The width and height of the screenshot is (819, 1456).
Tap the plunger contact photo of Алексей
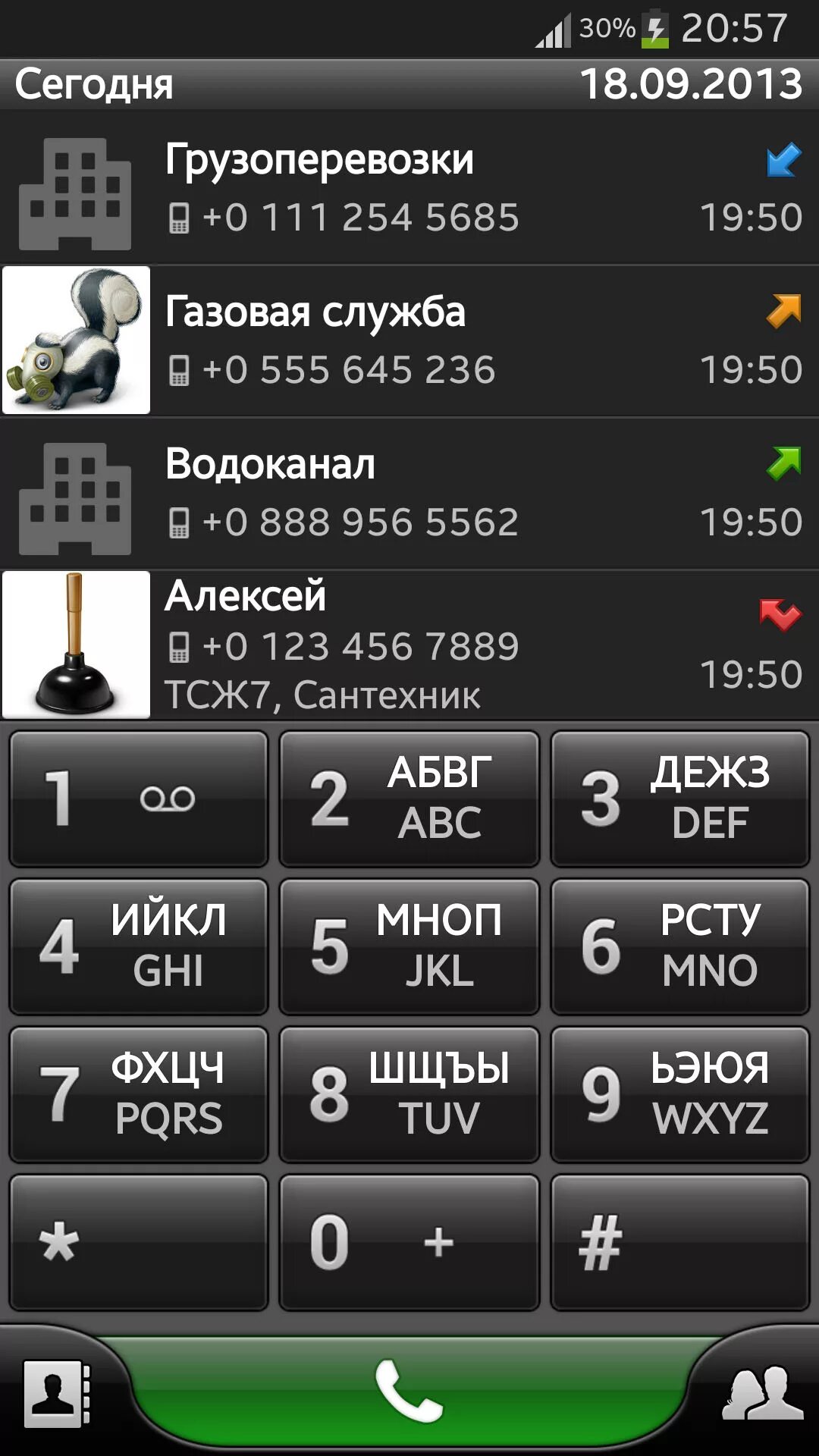(76, 645)
